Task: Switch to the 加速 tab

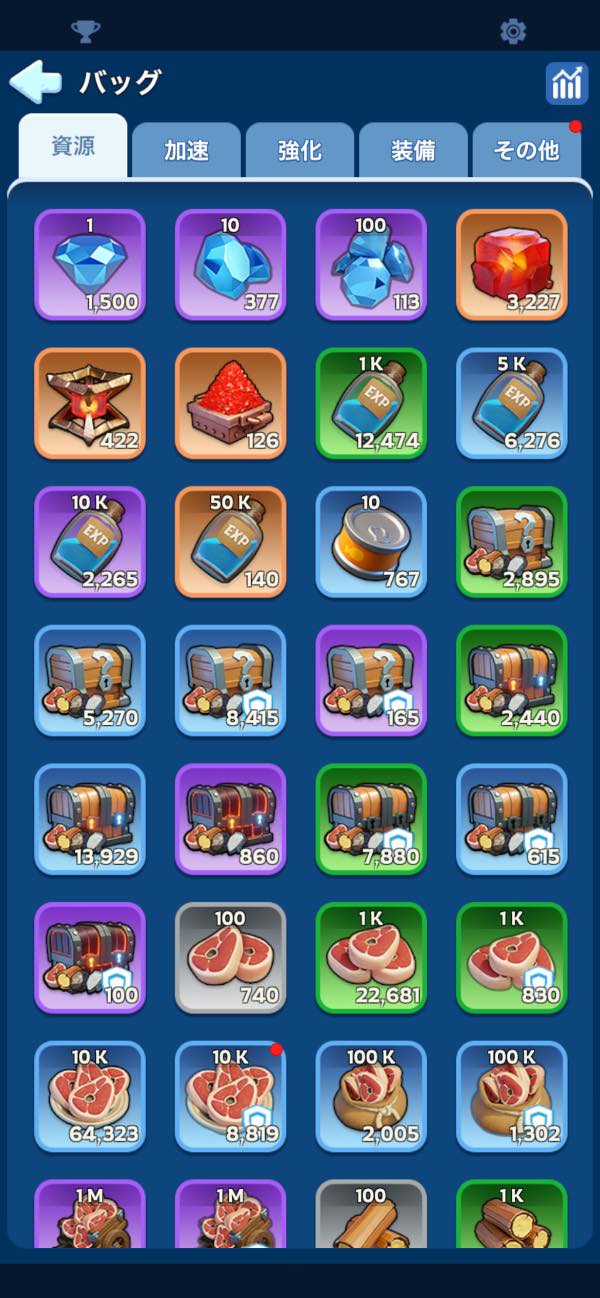Action: point(187,150)
